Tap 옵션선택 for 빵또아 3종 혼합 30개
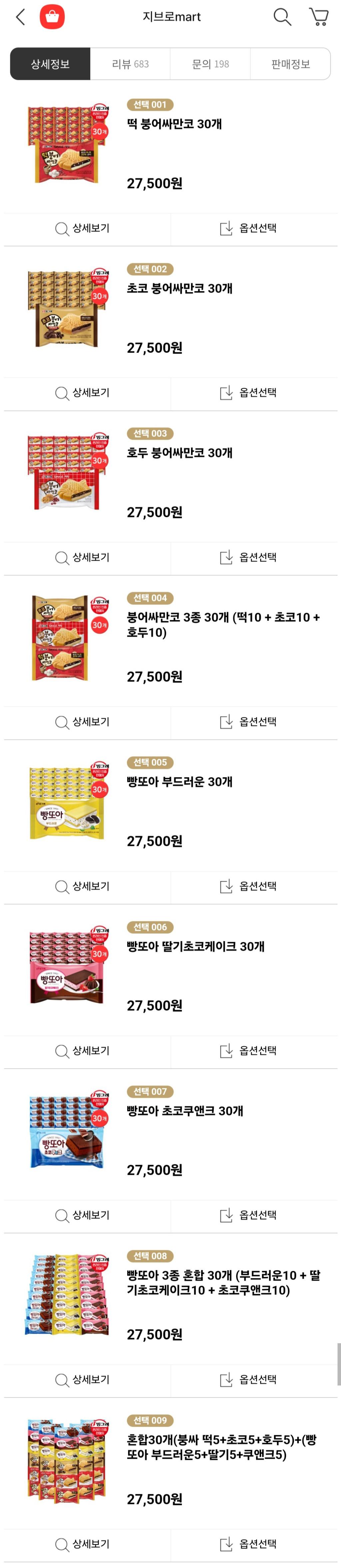 248,1379
